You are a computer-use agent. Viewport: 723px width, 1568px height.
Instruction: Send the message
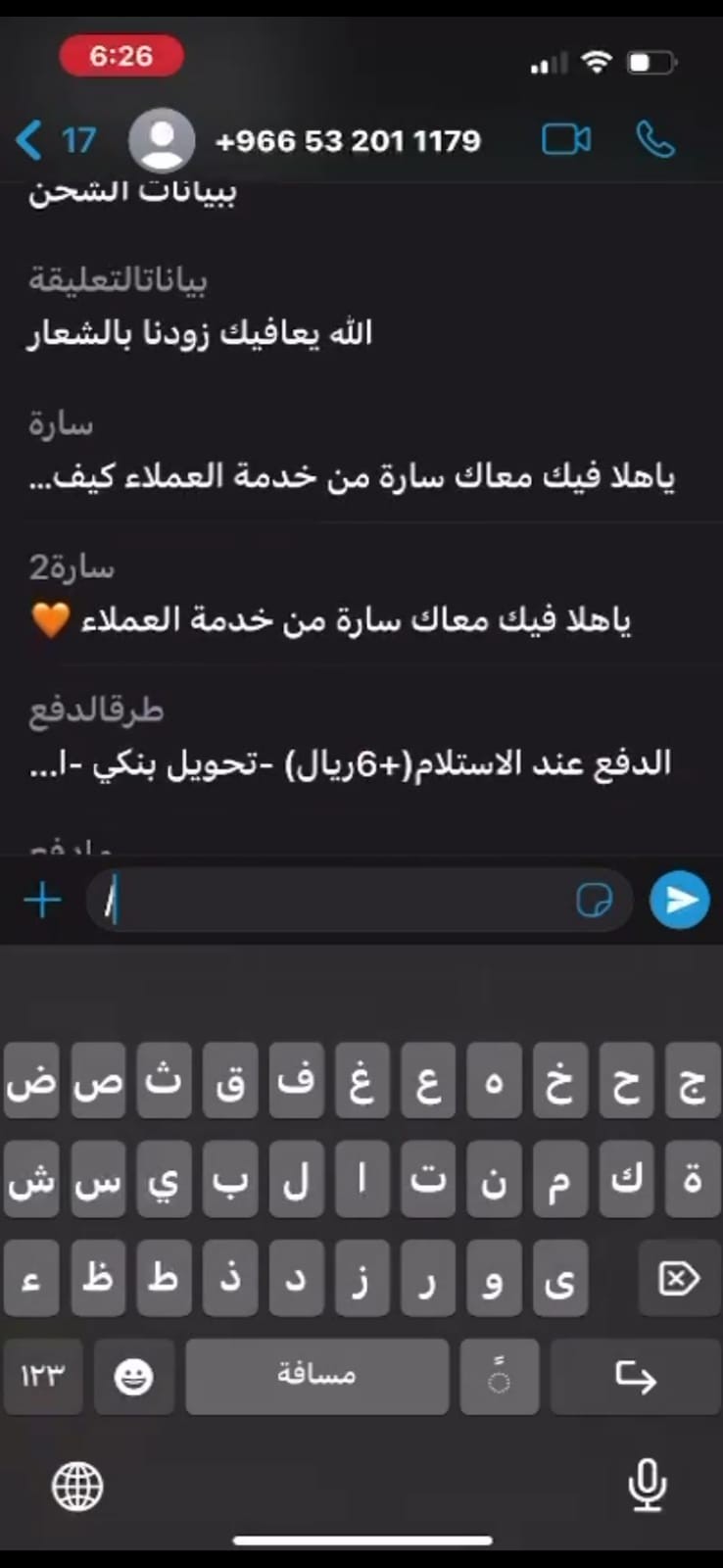tap(680, 900)
